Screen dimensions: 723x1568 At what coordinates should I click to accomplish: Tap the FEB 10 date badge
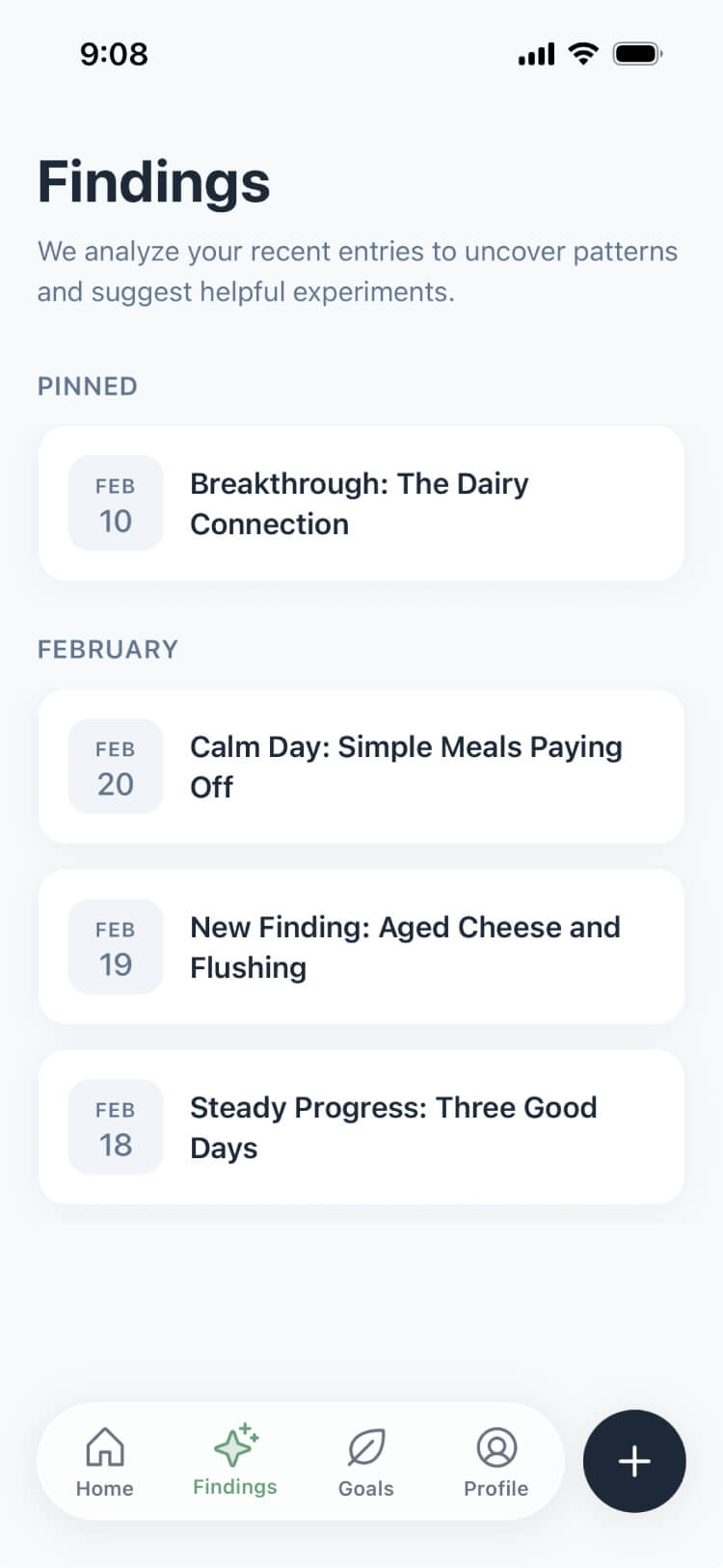pyautogui.click(x=115, y=502)
